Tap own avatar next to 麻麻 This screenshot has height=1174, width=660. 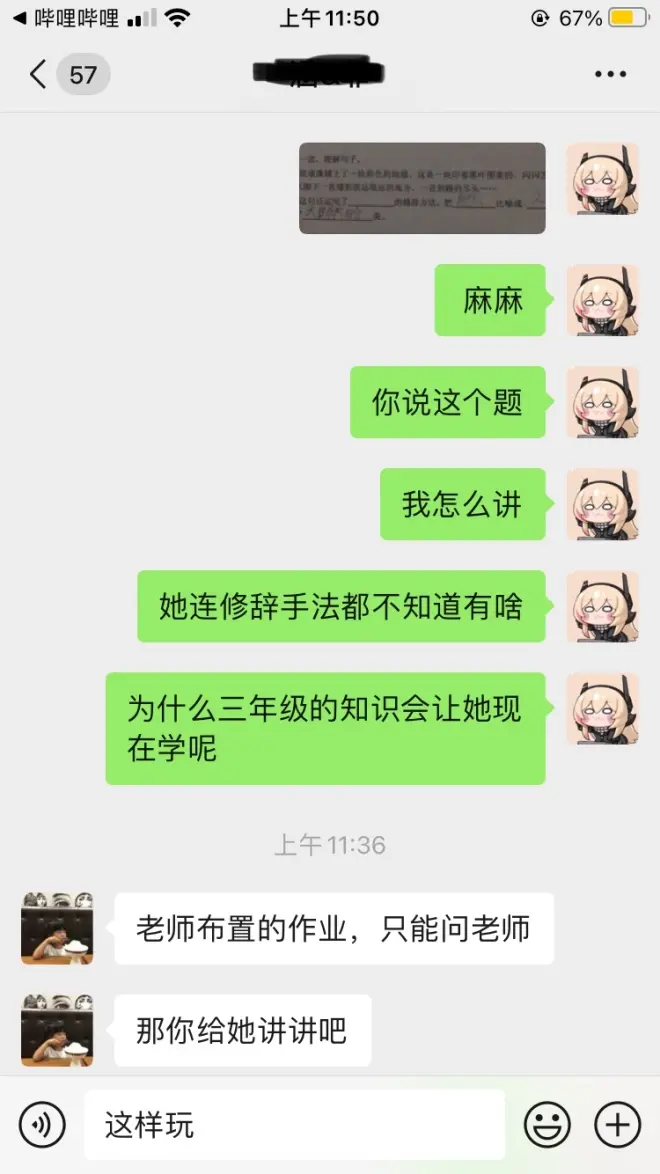point(602,300)
